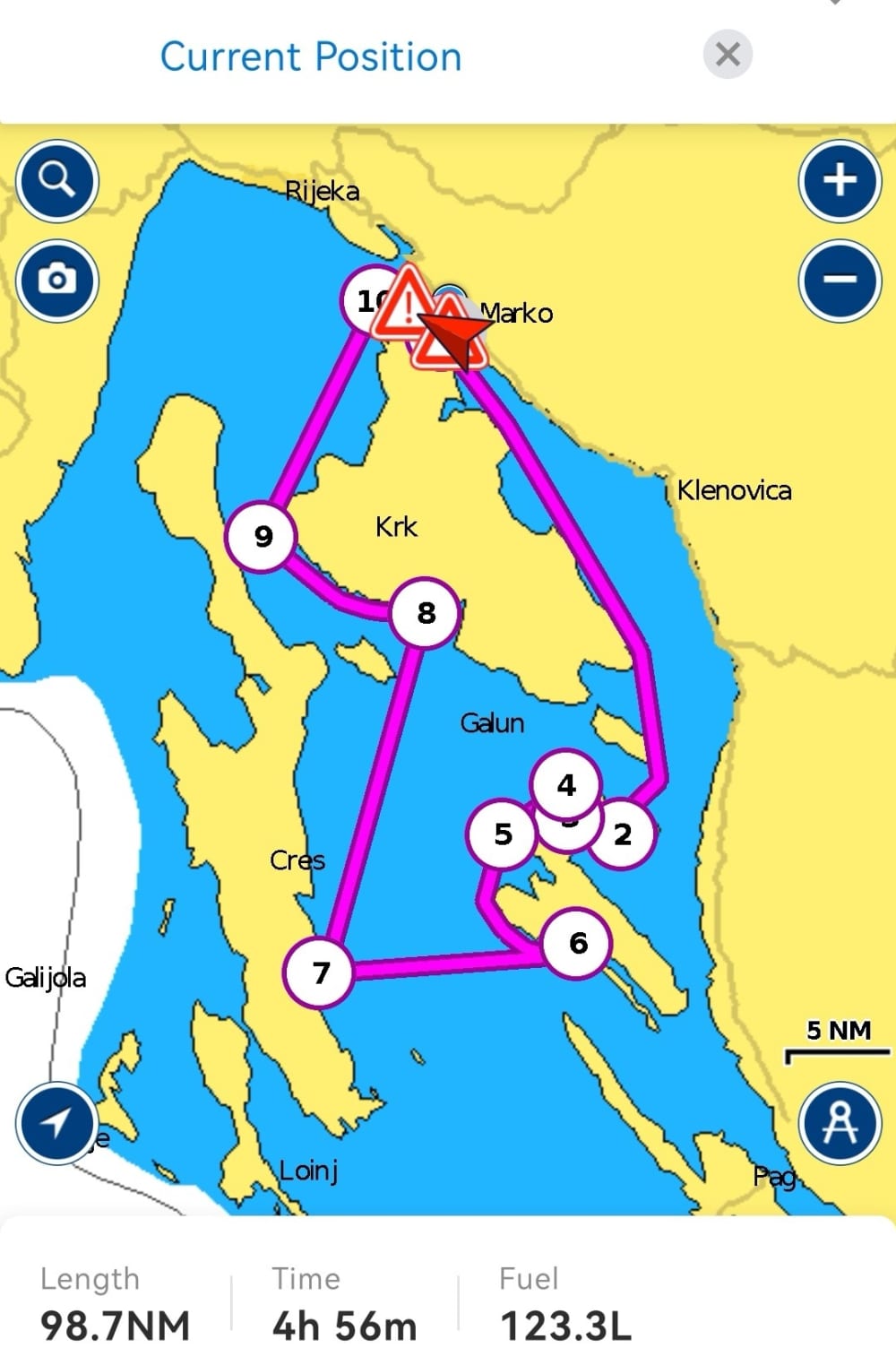Select waypoint 8 on the route
The width and height of the screenshot is (896, 1348).
425,613
